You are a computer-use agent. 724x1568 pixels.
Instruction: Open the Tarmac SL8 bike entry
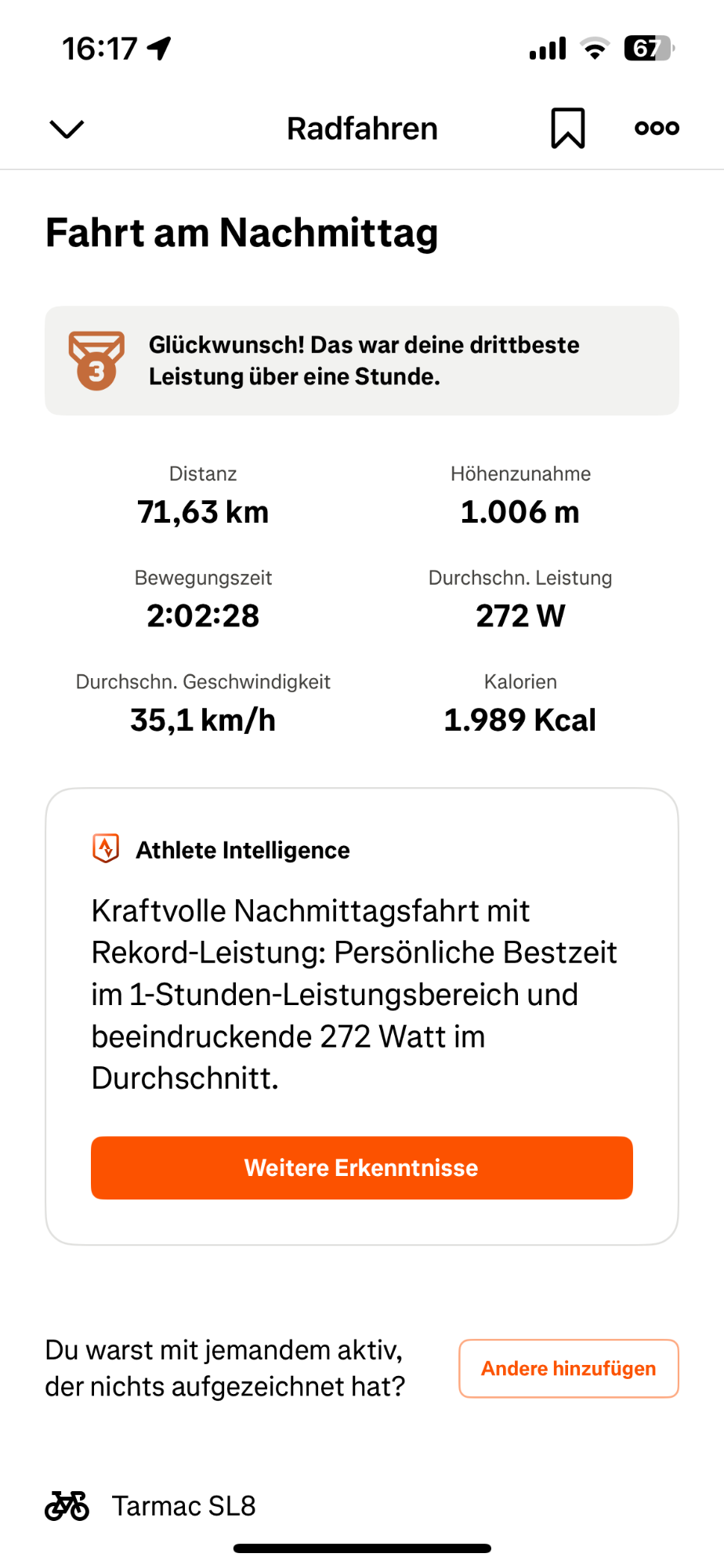click(x=183, y=1505)
